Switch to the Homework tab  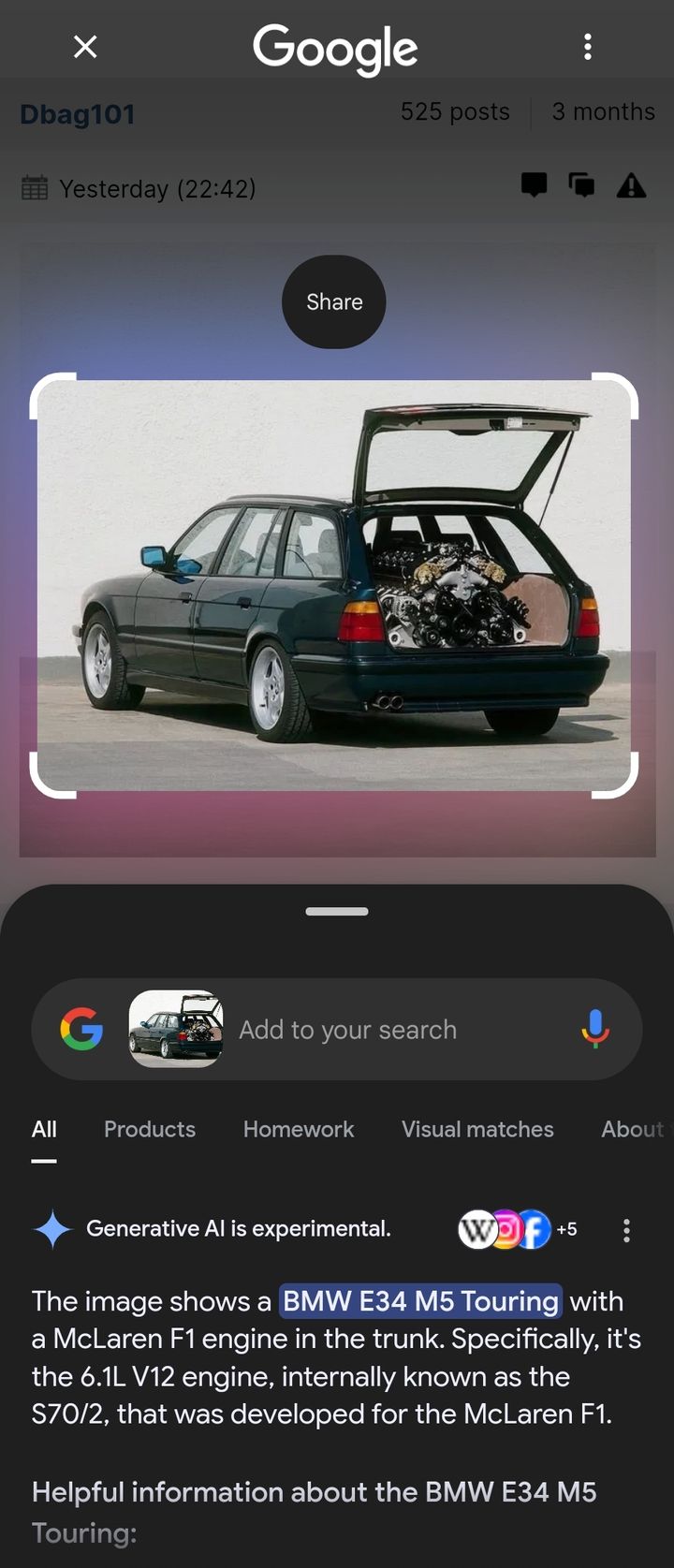[x=299, y=1129]
